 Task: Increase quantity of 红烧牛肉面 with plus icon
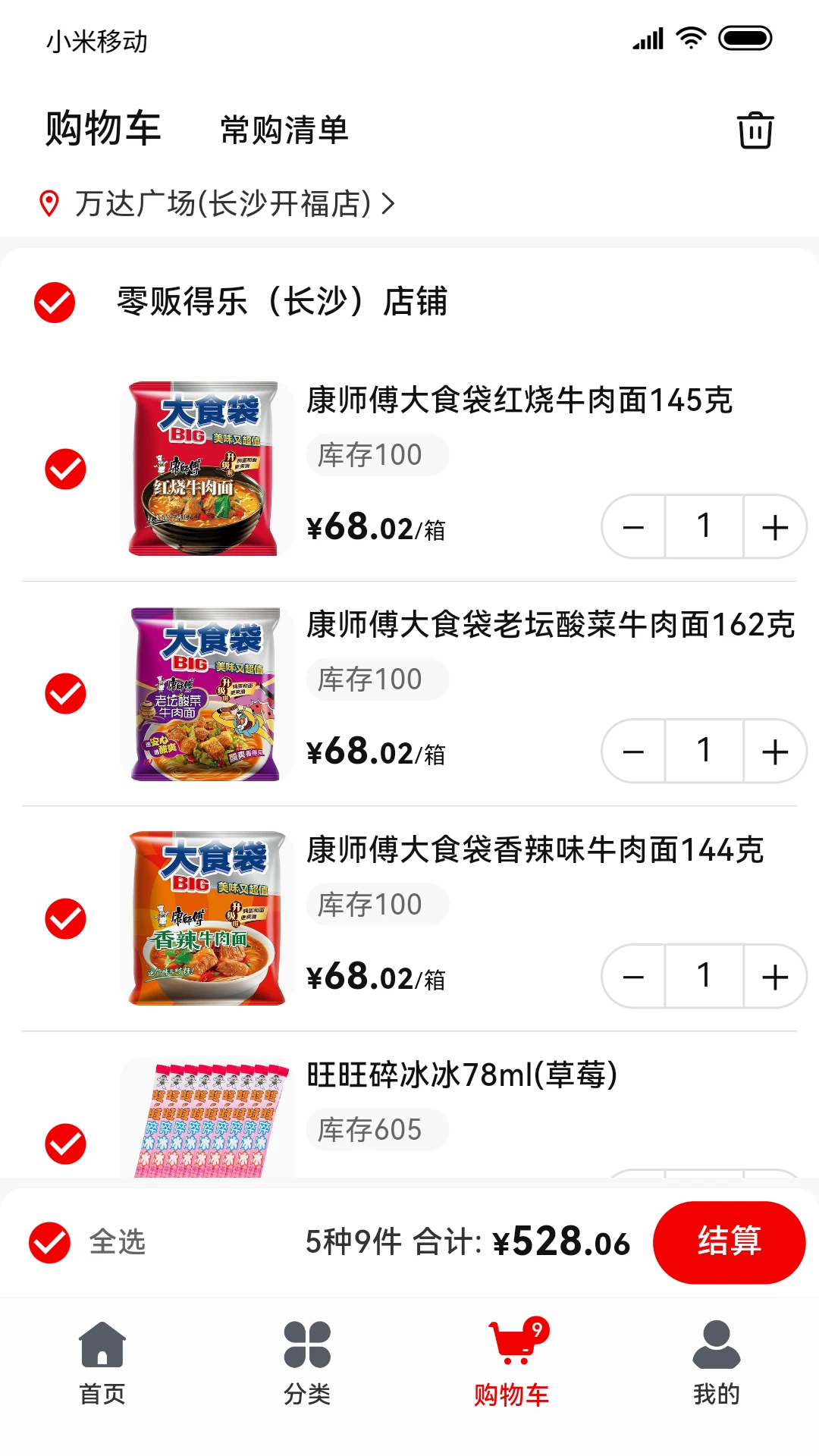773,526
